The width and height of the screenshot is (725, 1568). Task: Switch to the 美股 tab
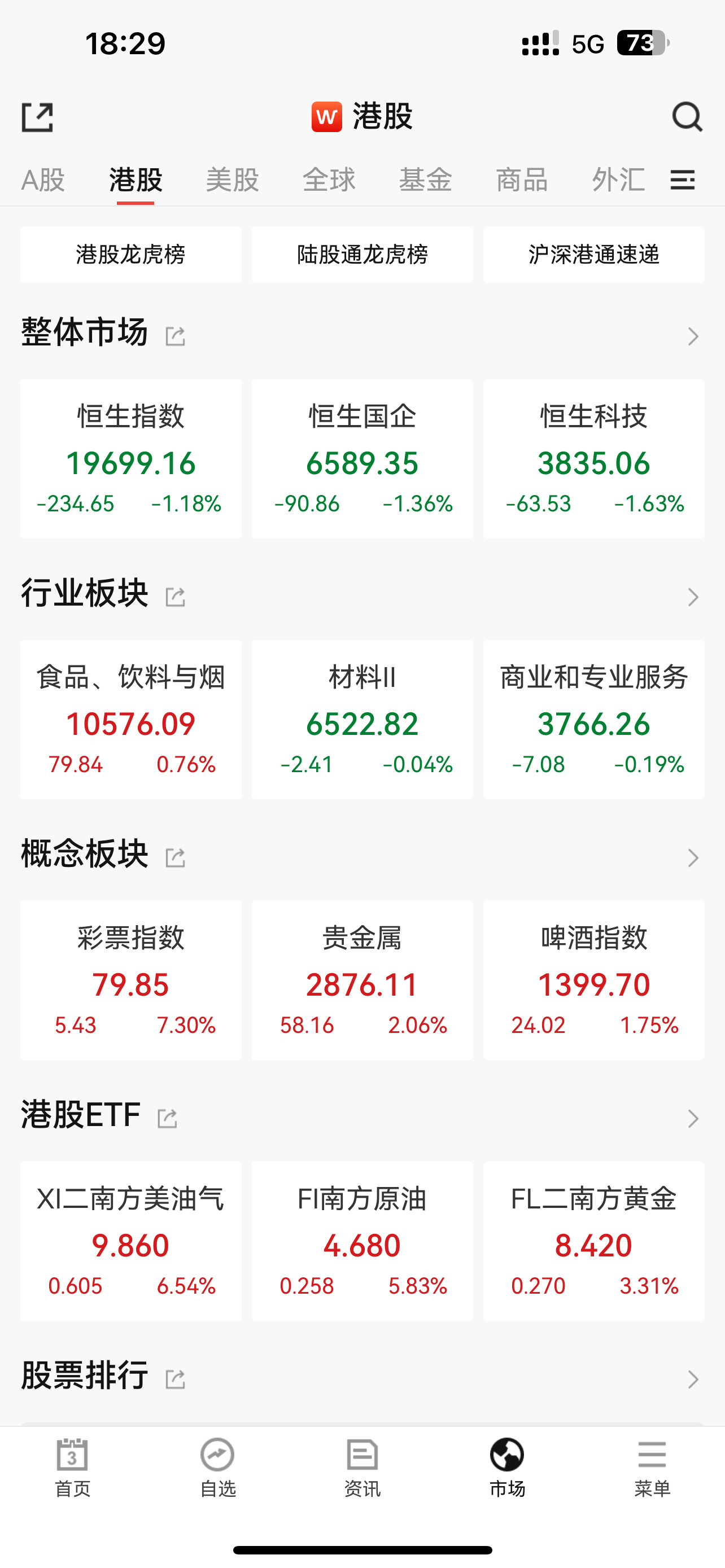233,179
